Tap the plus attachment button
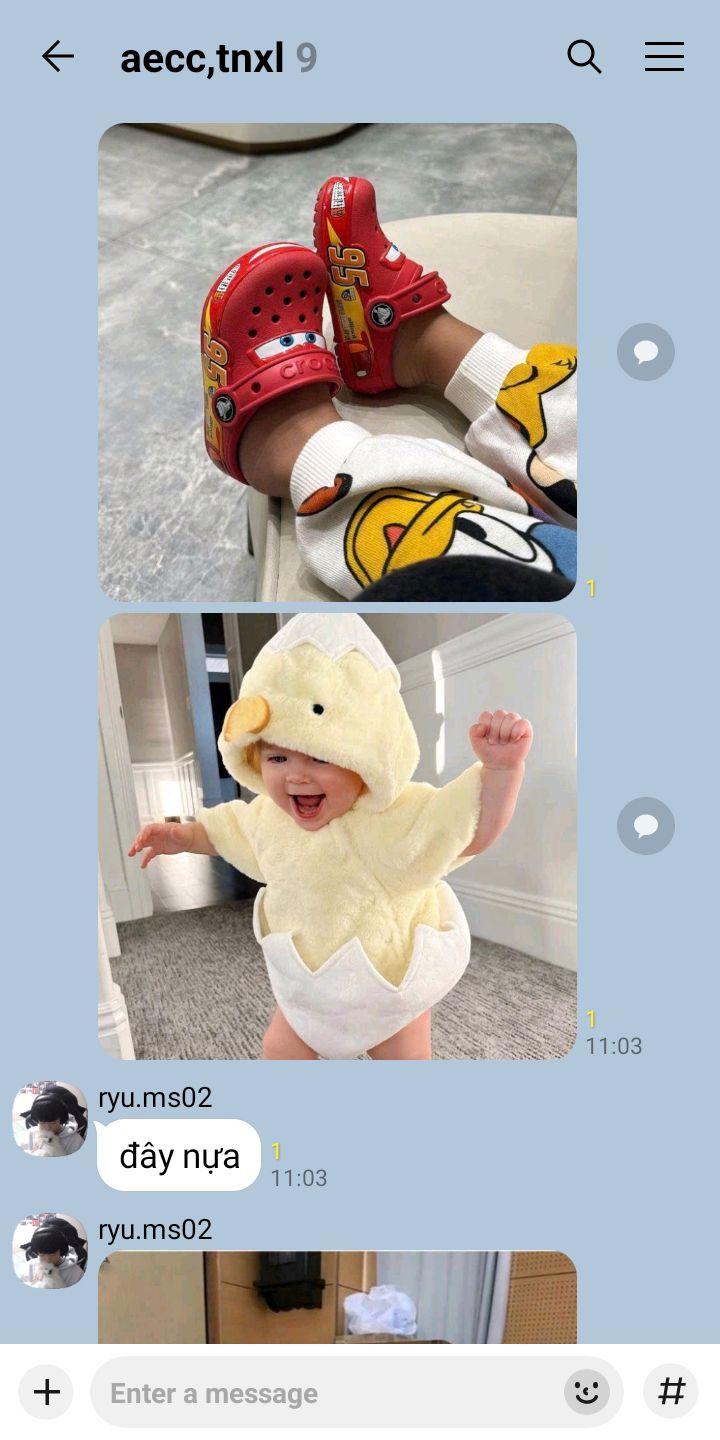This screenshot has height=1440, width=720. pos(46,1392)
